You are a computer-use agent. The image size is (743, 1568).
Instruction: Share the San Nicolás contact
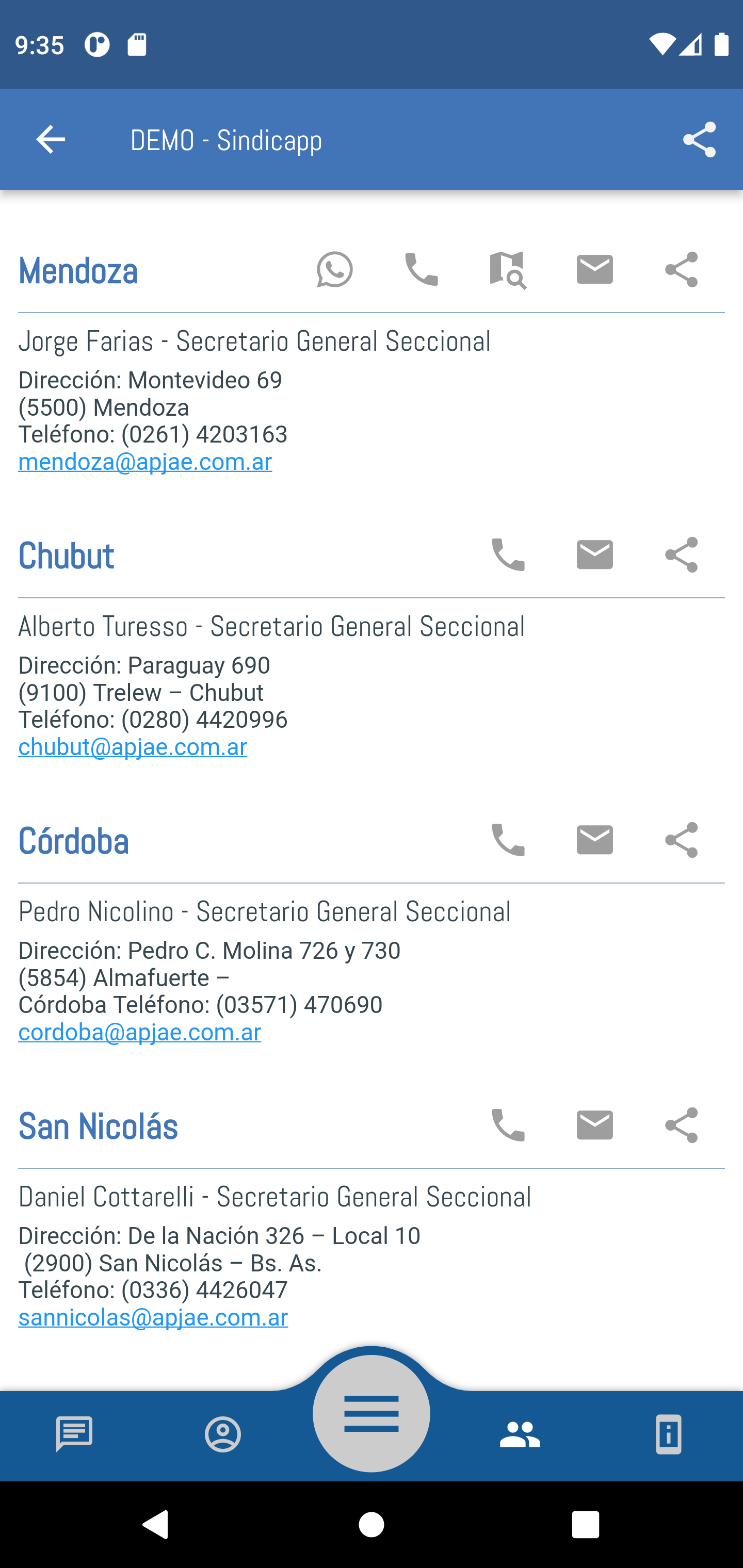pos(681,1125)
